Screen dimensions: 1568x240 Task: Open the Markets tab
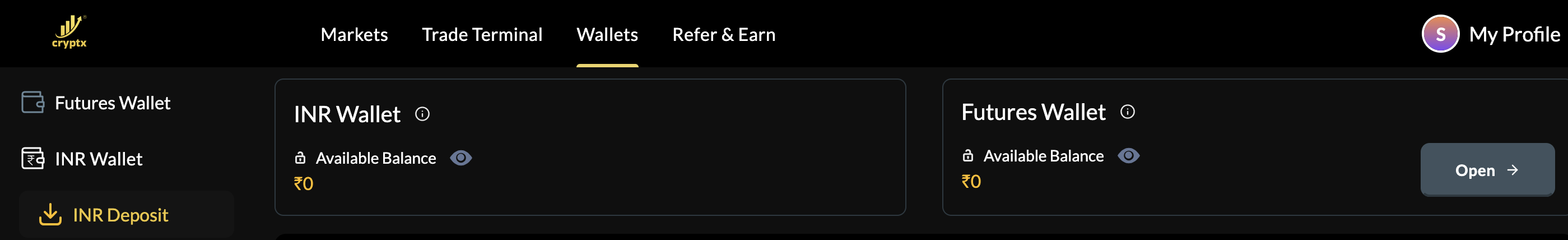point(353,35)
